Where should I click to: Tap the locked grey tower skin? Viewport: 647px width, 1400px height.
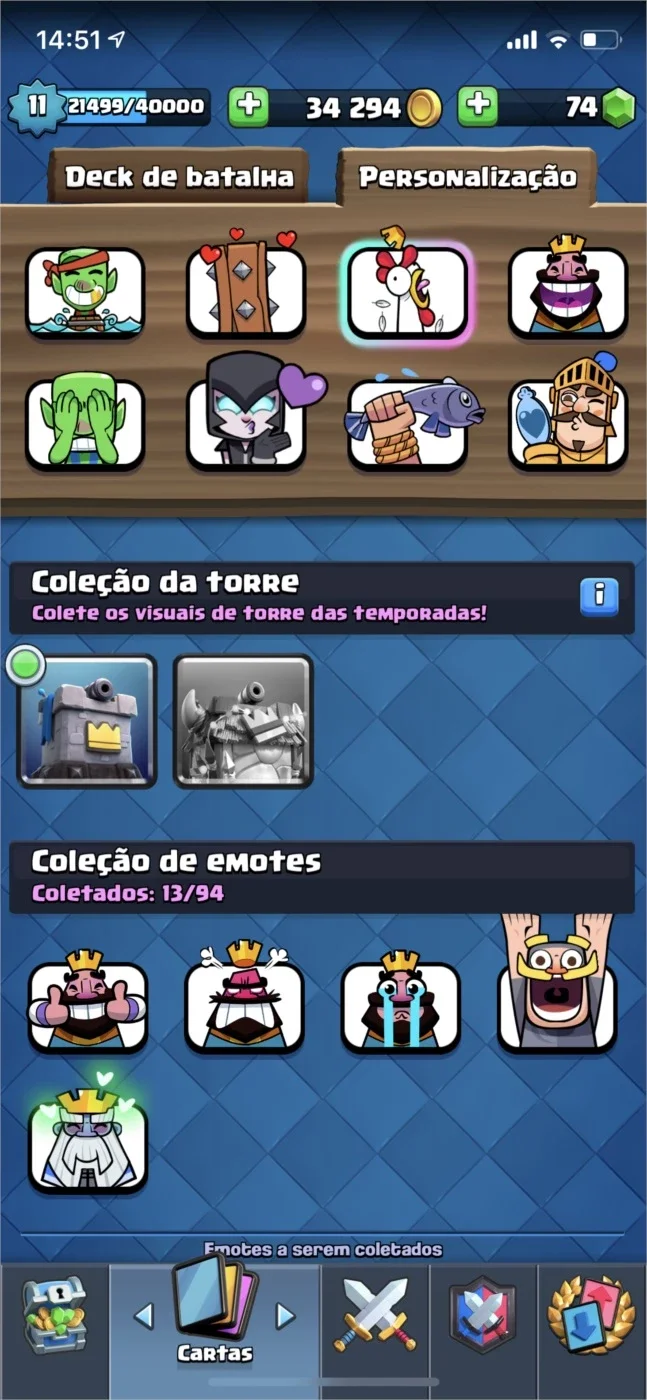point(243,720)
